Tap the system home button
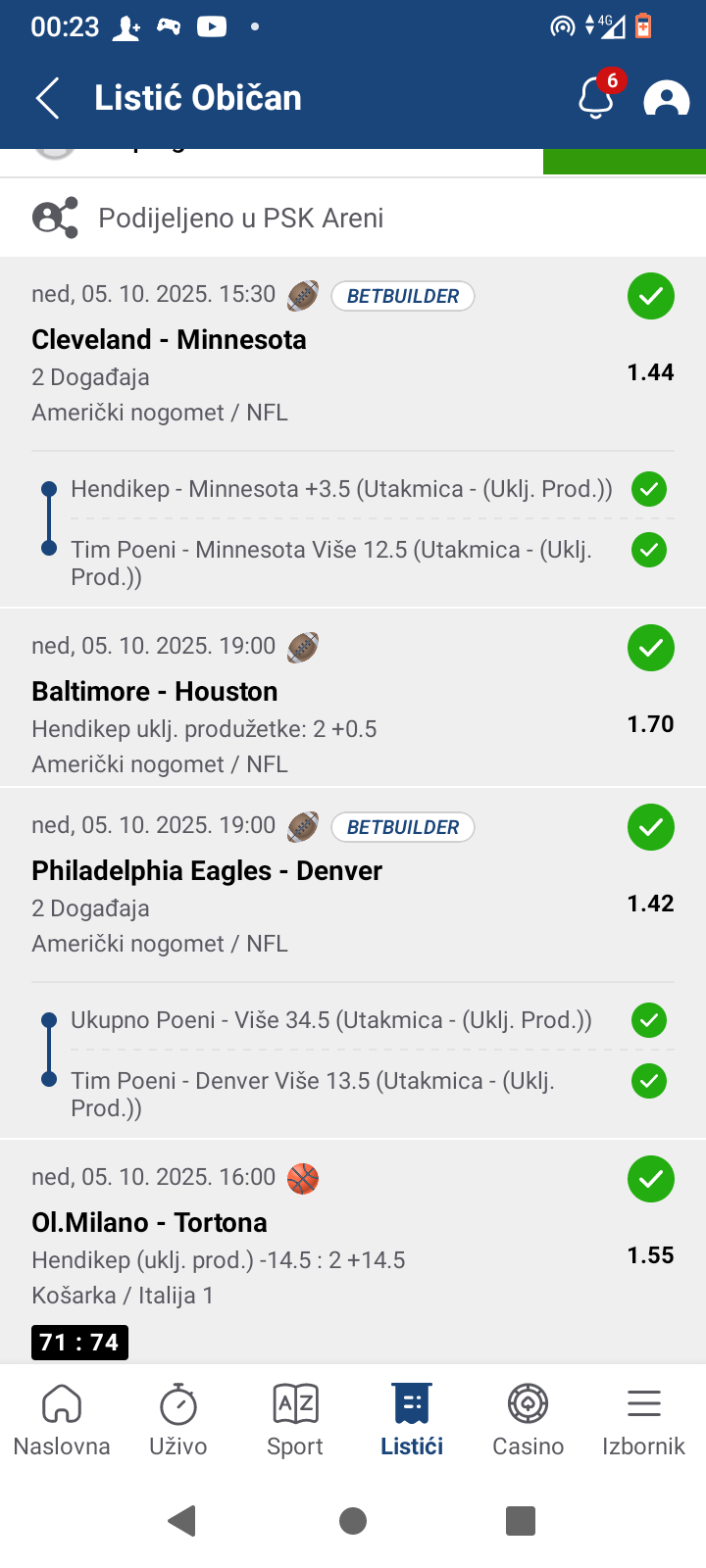Viewport: 706px width, 1568px height. tap(353, 1521)
